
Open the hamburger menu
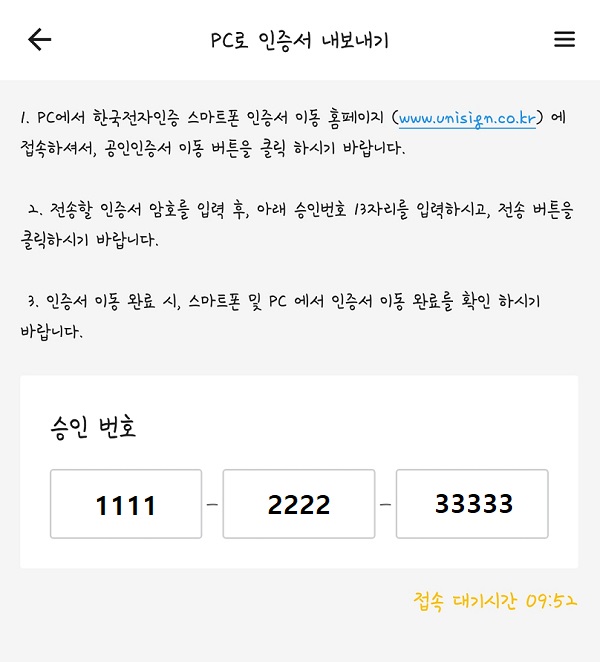(564, 40)
